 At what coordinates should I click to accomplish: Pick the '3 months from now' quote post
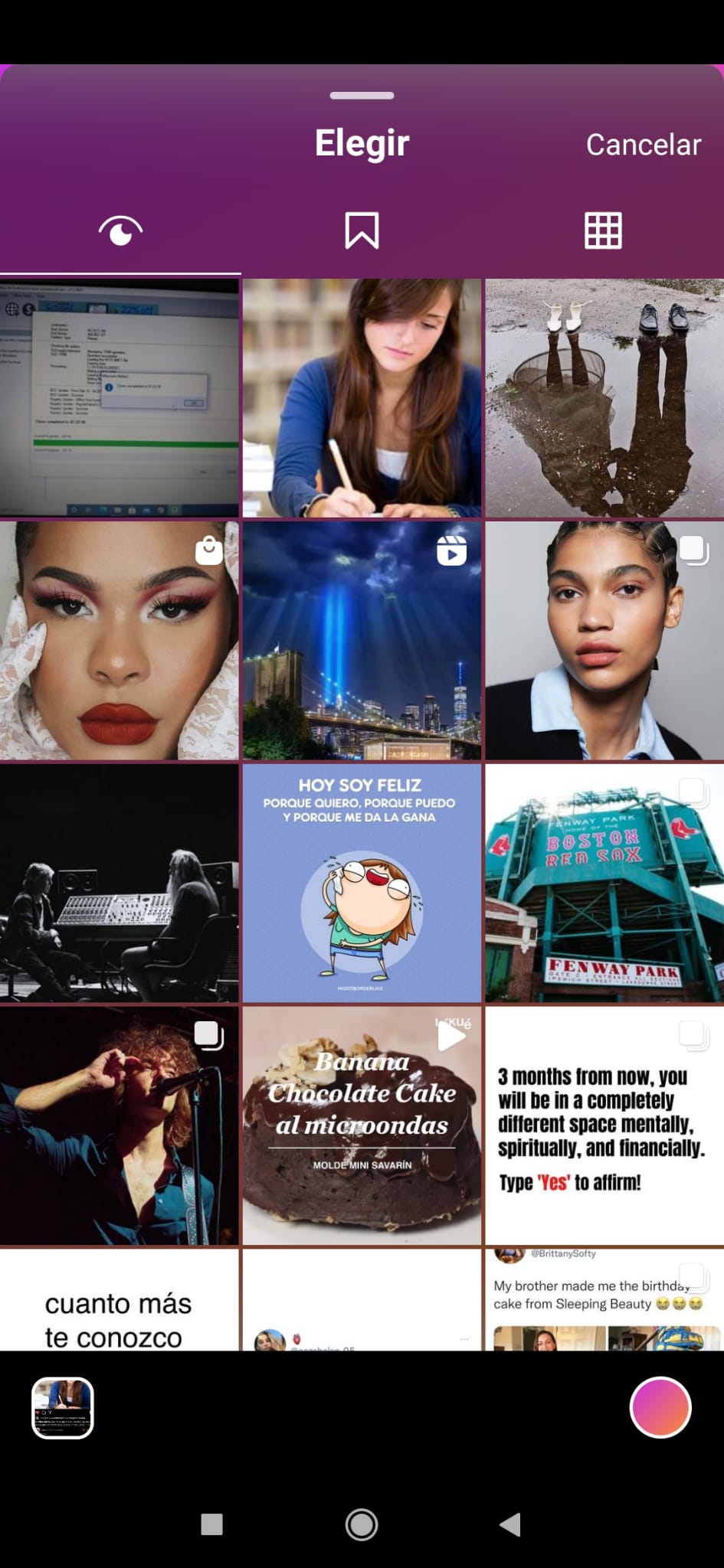(x=604, y=1125)
